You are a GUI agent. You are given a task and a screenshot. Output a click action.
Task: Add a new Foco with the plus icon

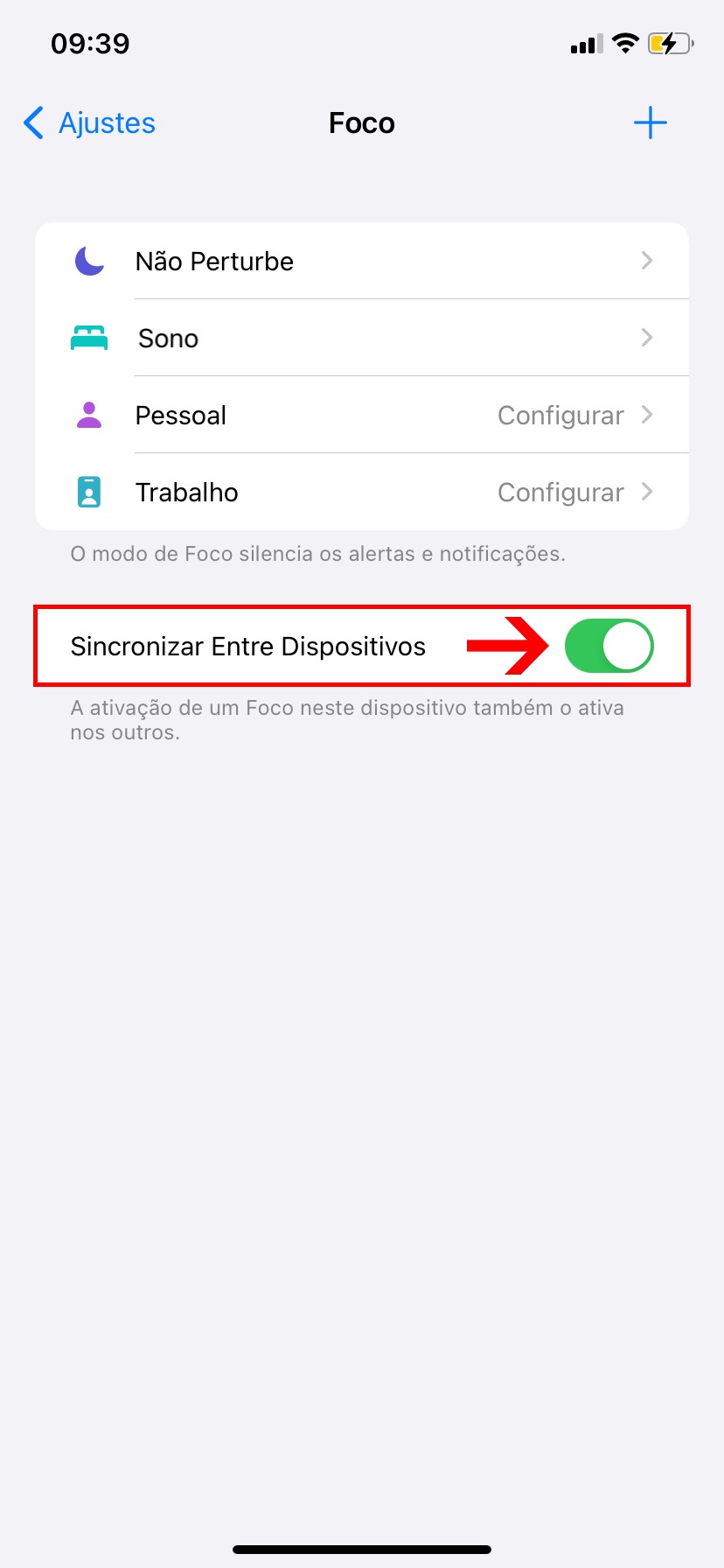pos(650,123)
